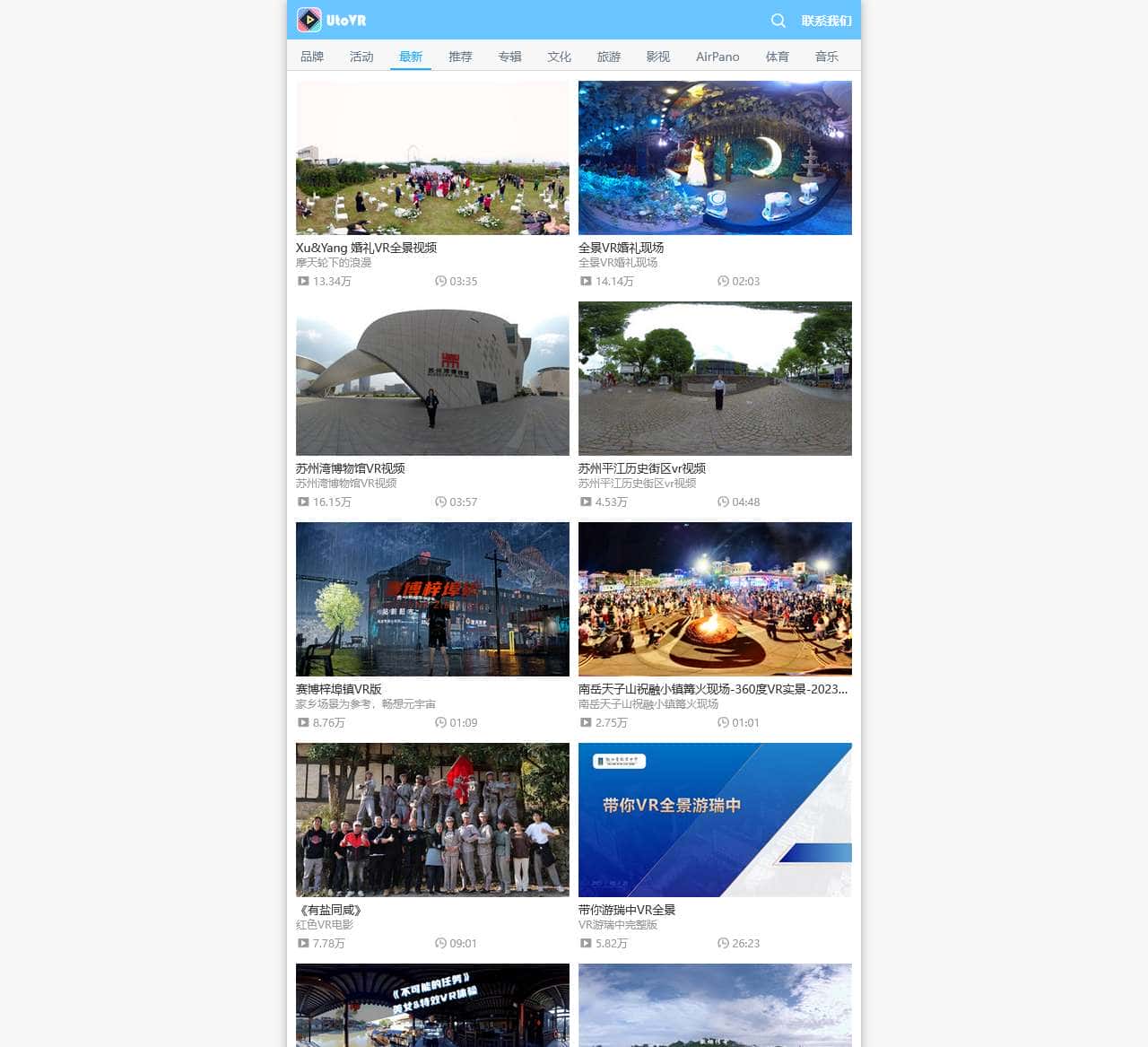Open the 文化 tab

tap(559, 57)
